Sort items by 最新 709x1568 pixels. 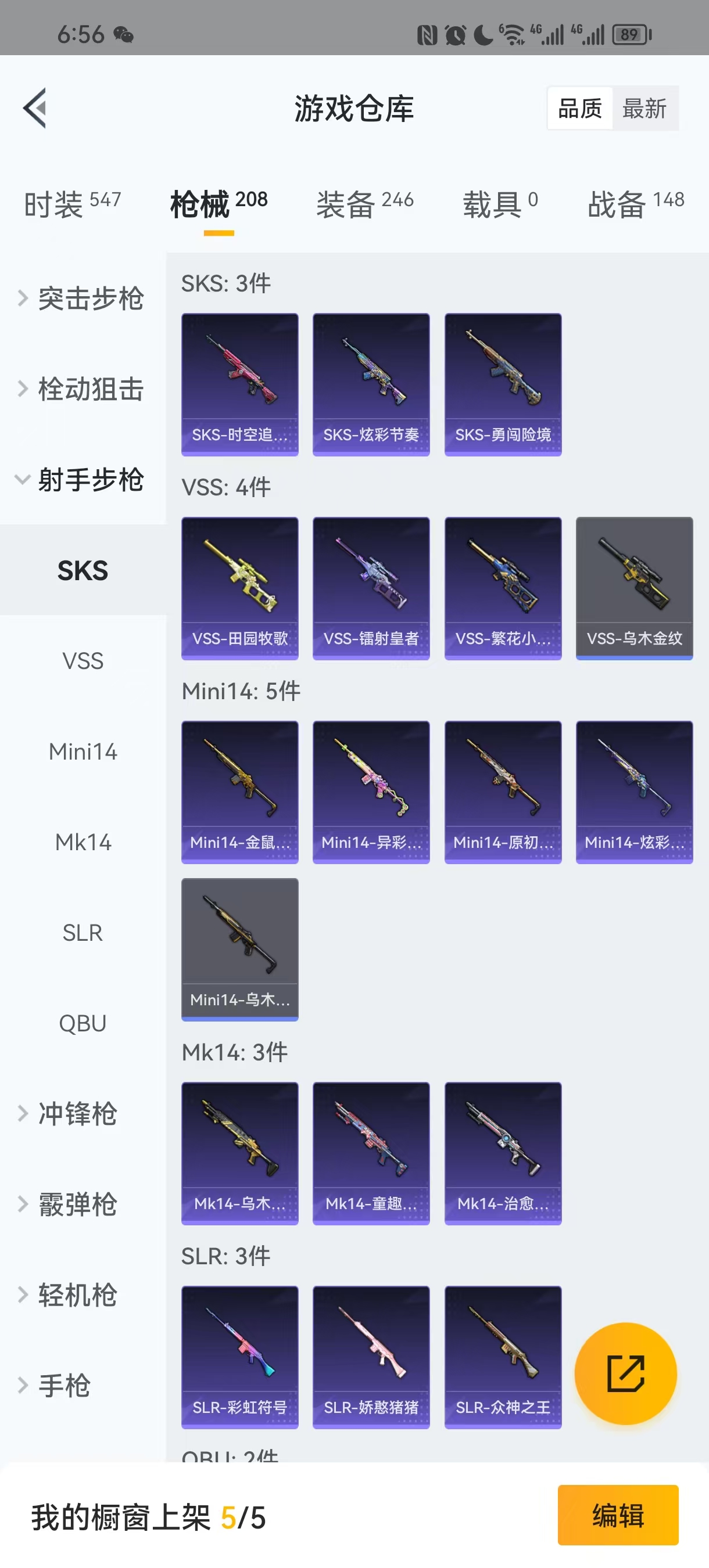[x=644, y=109]
